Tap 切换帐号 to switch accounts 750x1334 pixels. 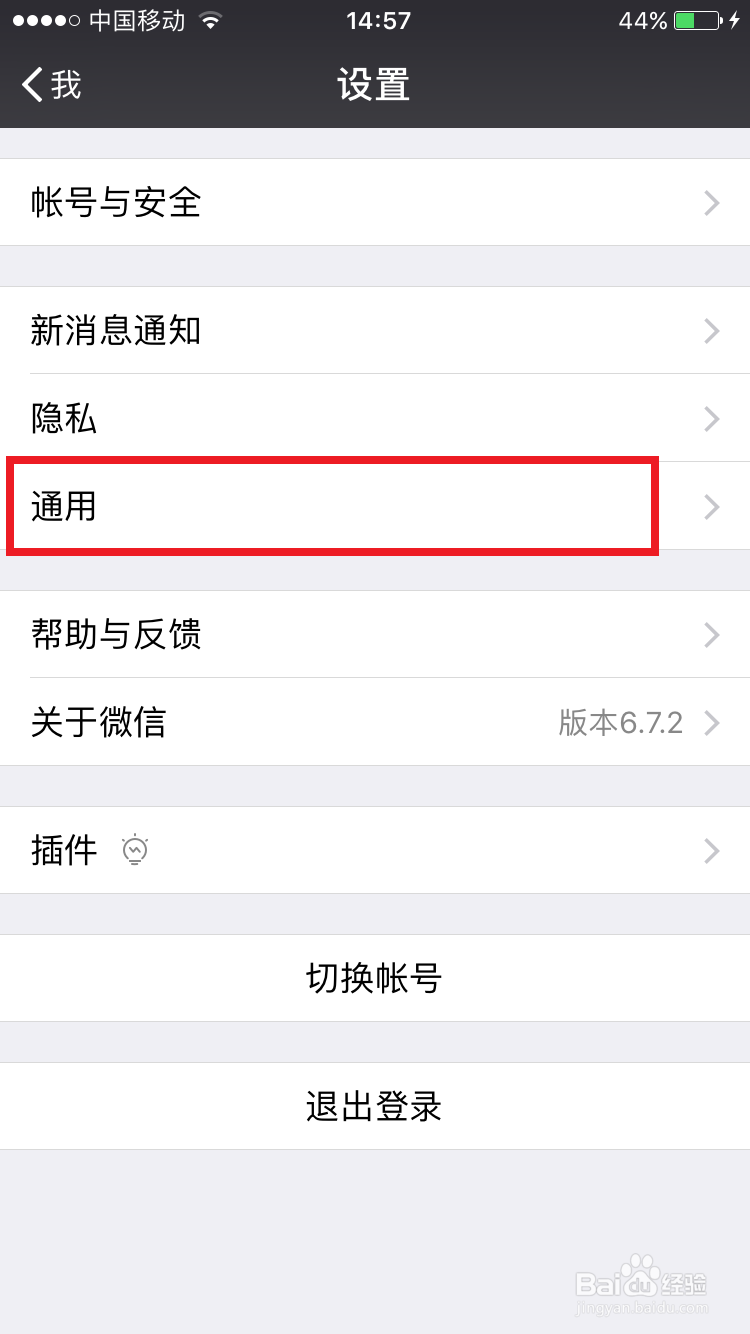(375, 978)
